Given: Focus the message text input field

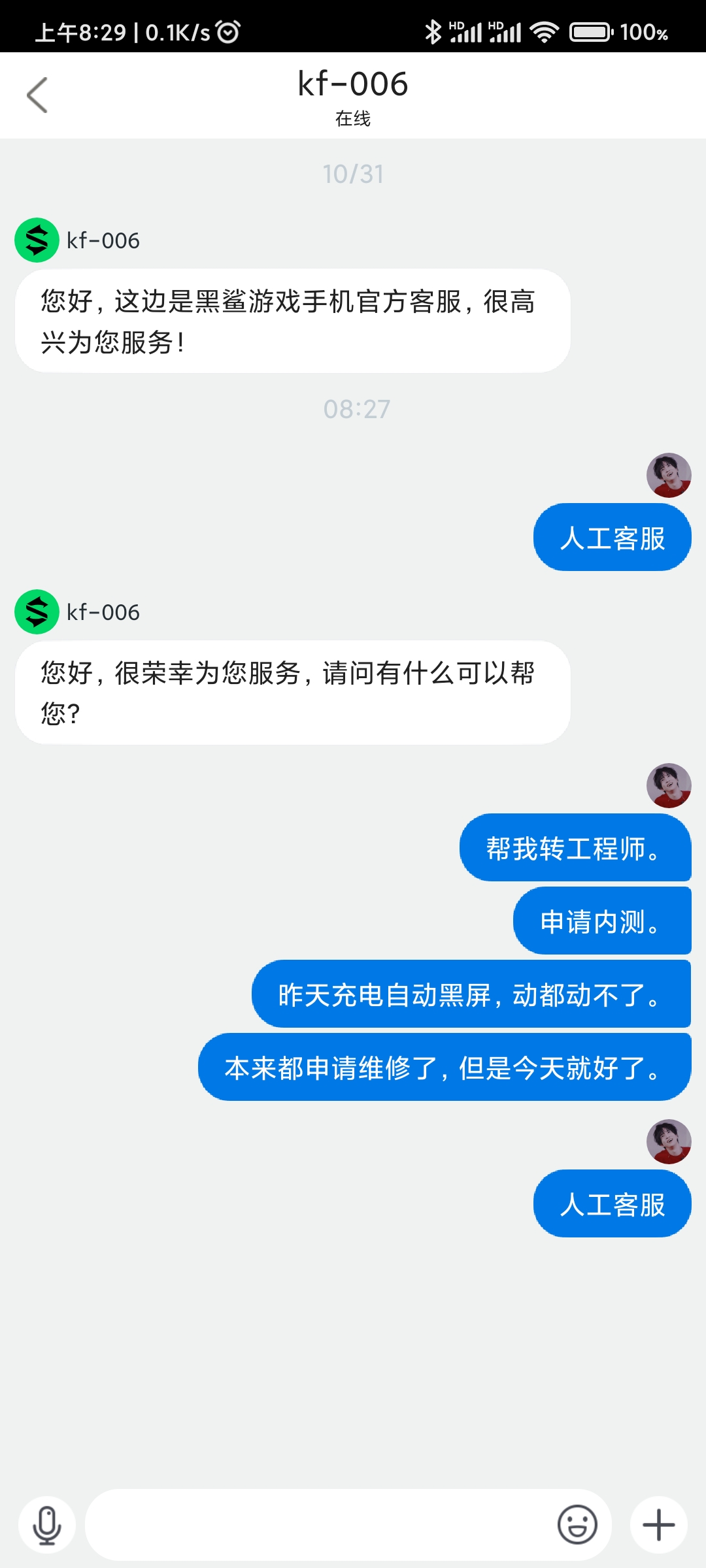Looking at the screenshot, I should (x=320, y=1525).
